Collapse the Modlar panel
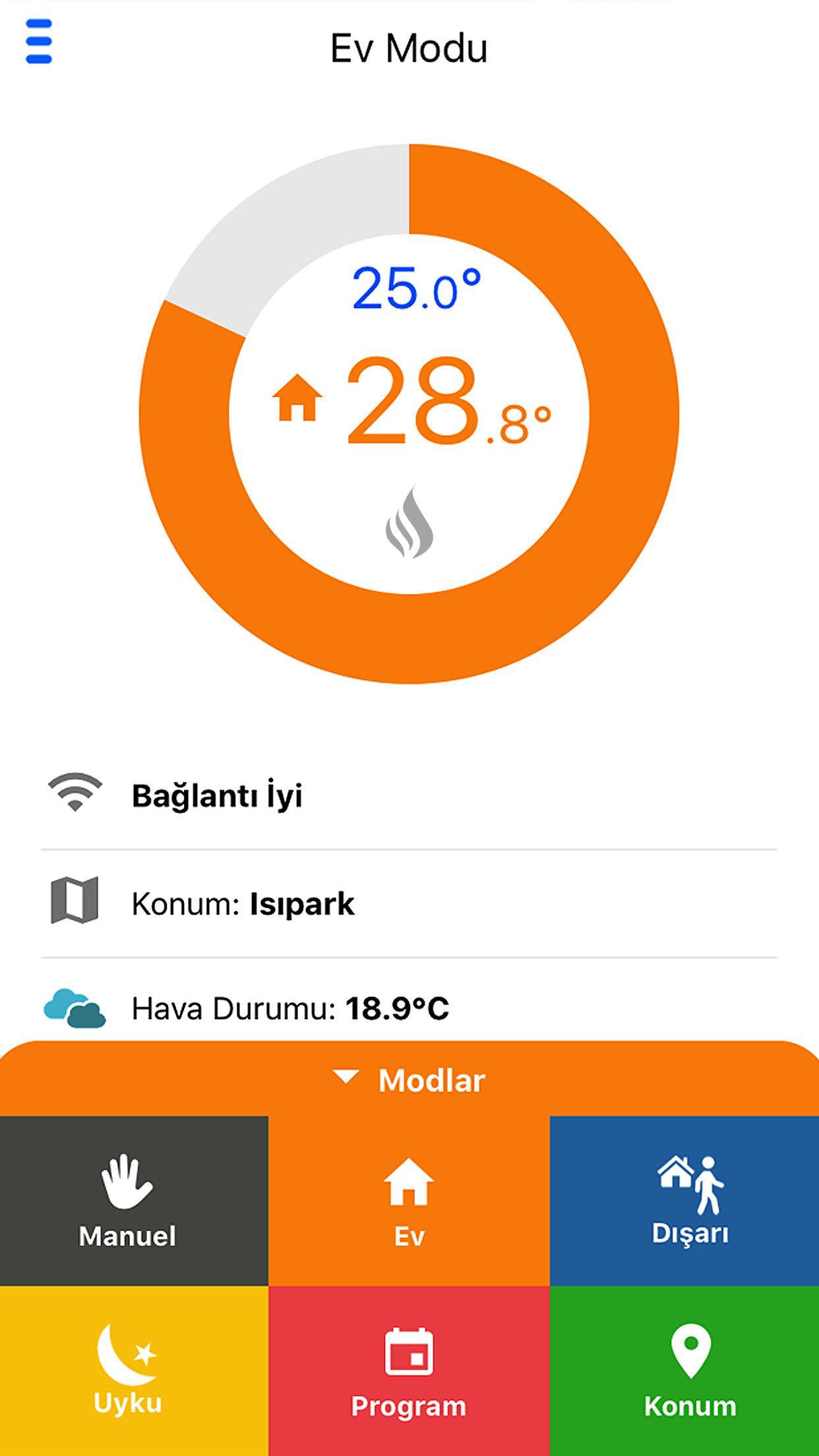 pyautogui.click(x=409, y=1080)
